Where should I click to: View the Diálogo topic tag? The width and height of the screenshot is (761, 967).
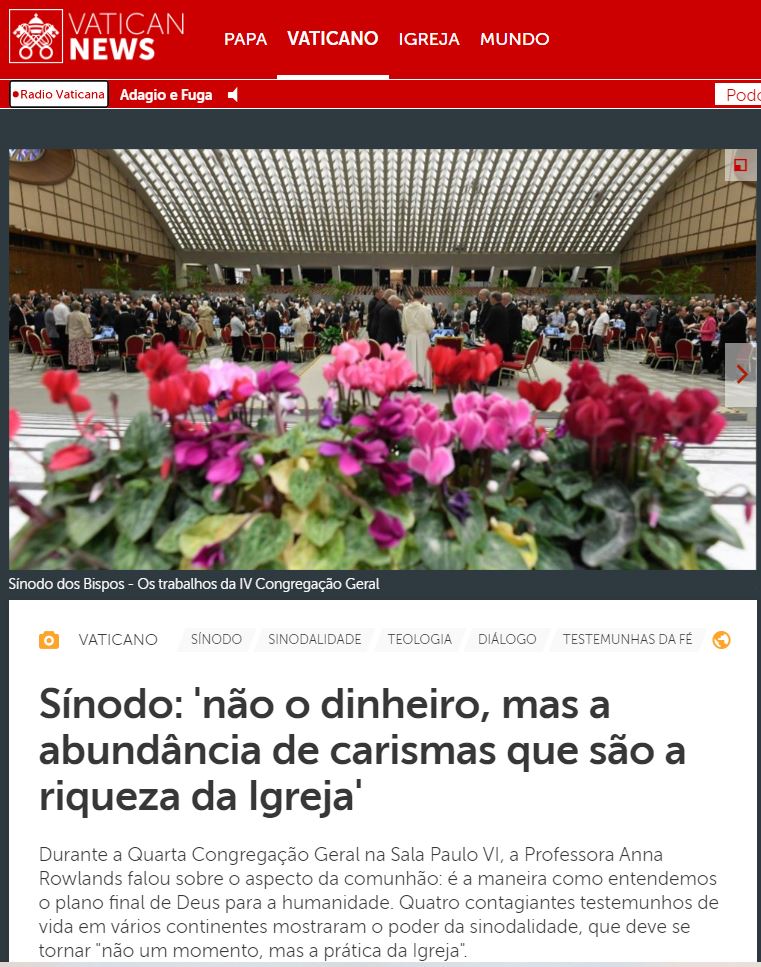[507, 639]
